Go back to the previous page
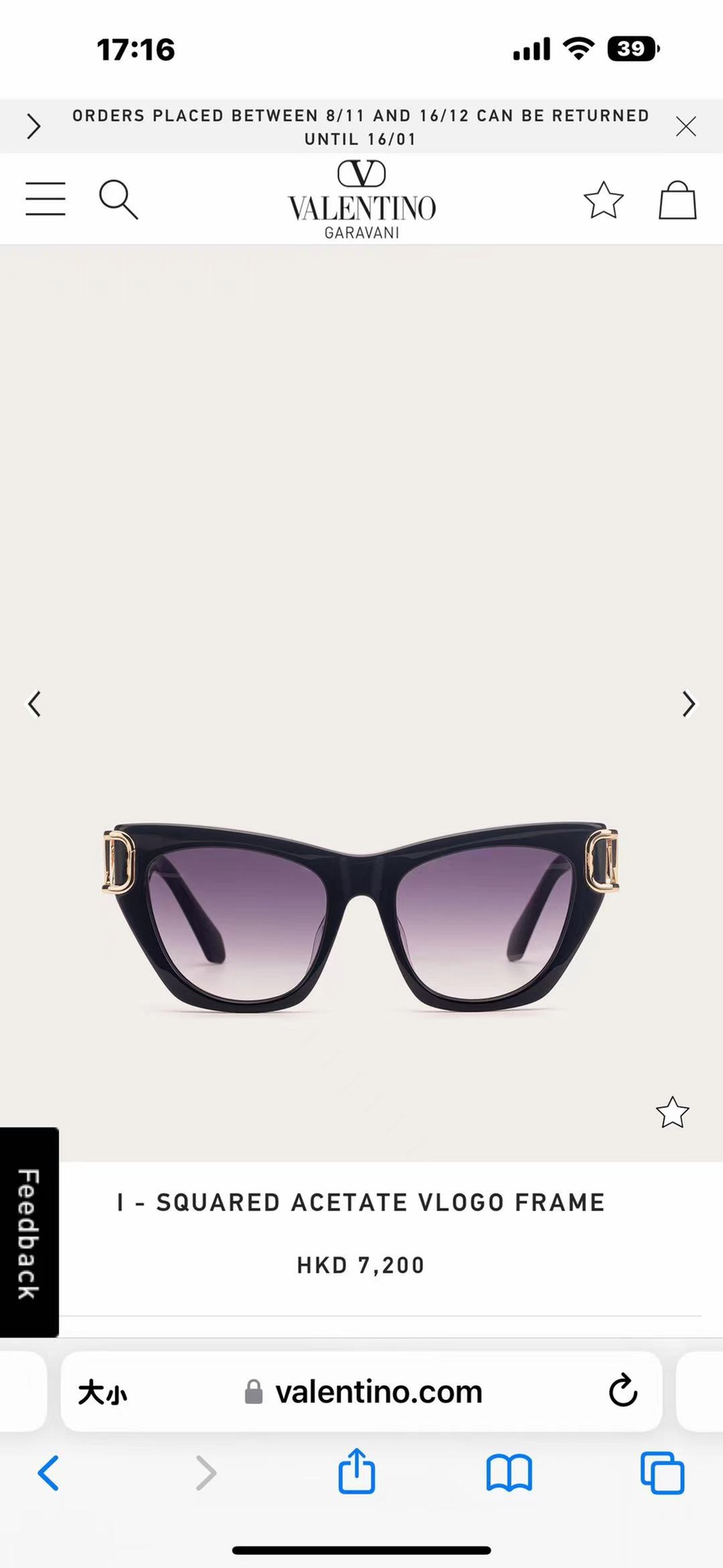This screenshot has height=1568, width=723. click(49, 1473)
